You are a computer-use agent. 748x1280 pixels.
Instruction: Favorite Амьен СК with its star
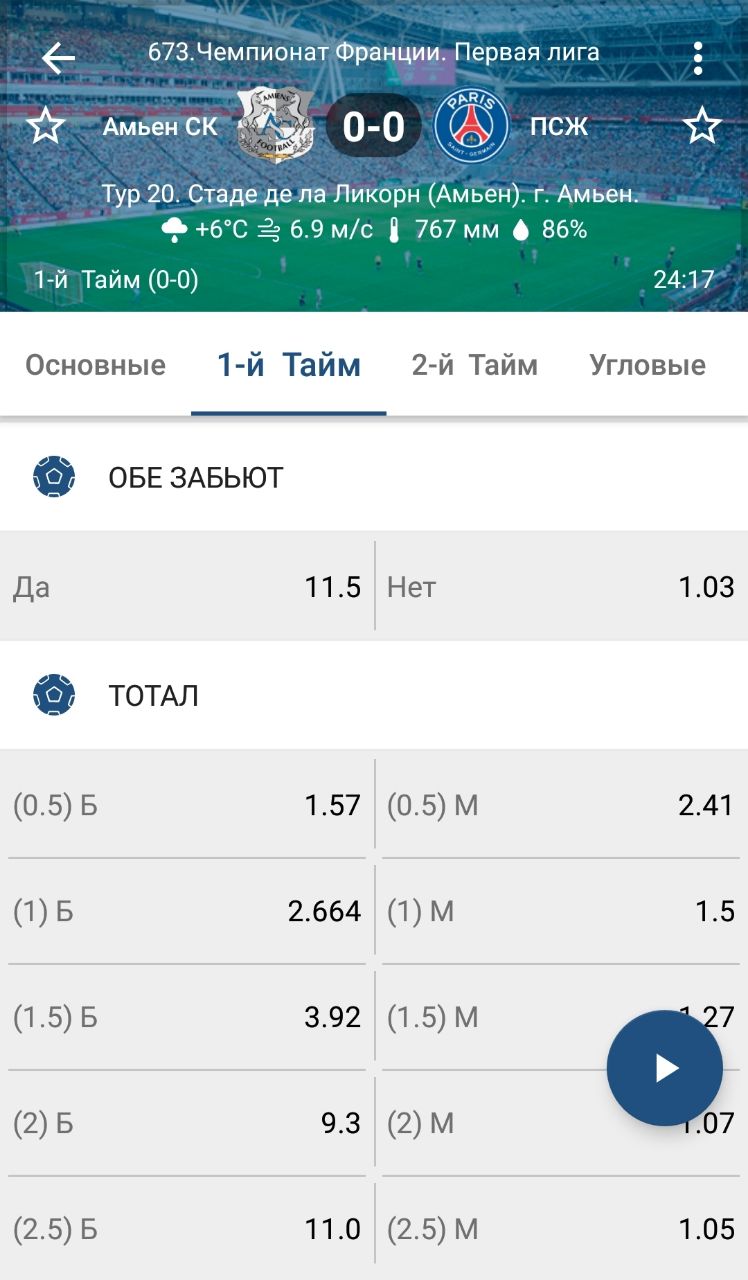click(45, 127)
